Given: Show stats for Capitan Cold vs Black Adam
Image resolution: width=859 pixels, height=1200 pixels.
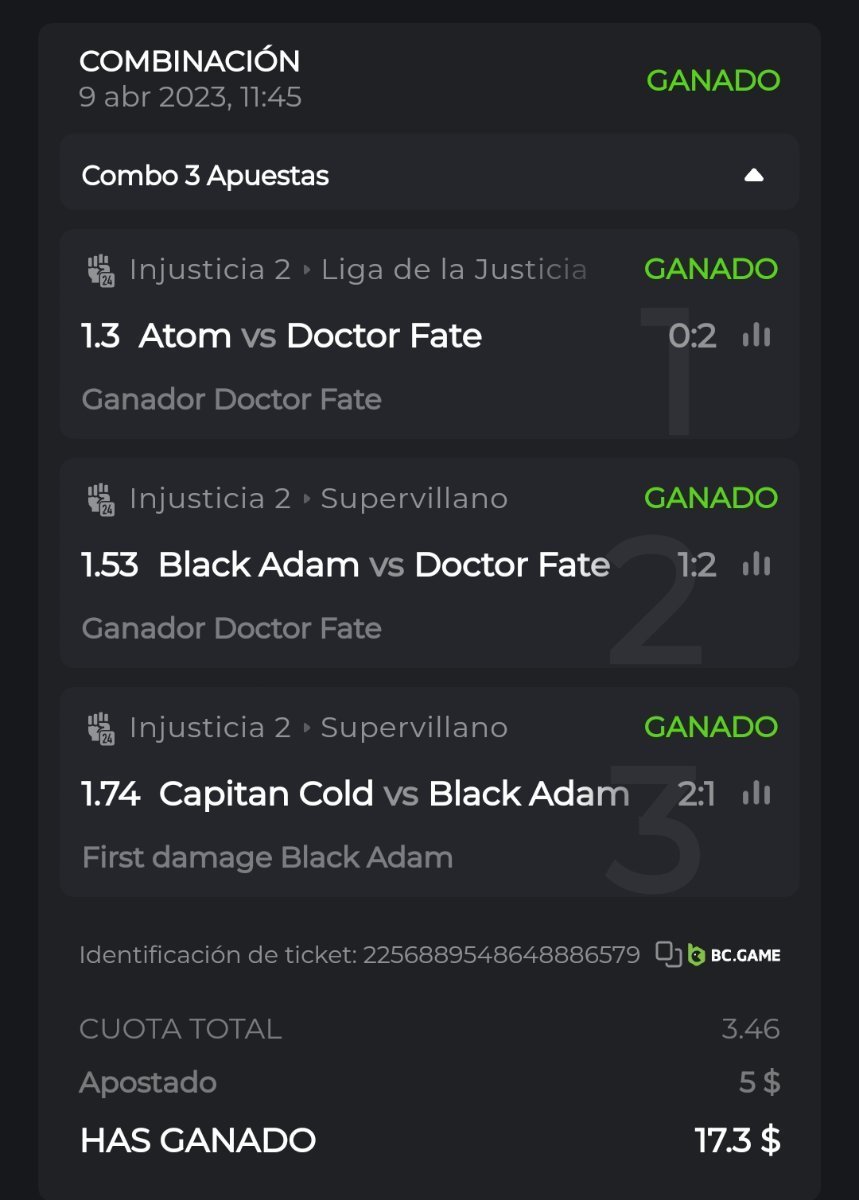Looking at the screenshot, I should pyautogui.click(x=757, y=794).
